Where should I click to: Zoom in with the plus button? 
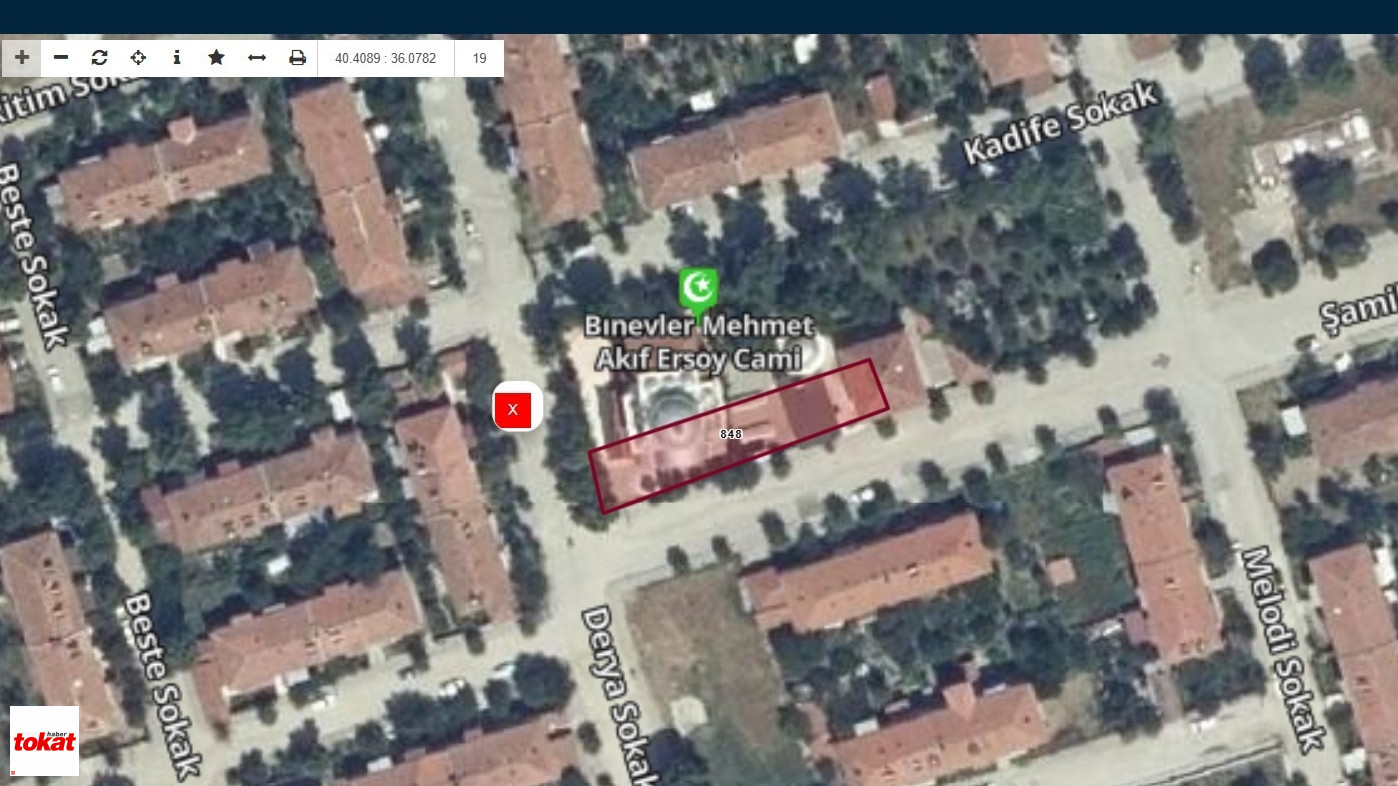21,58
